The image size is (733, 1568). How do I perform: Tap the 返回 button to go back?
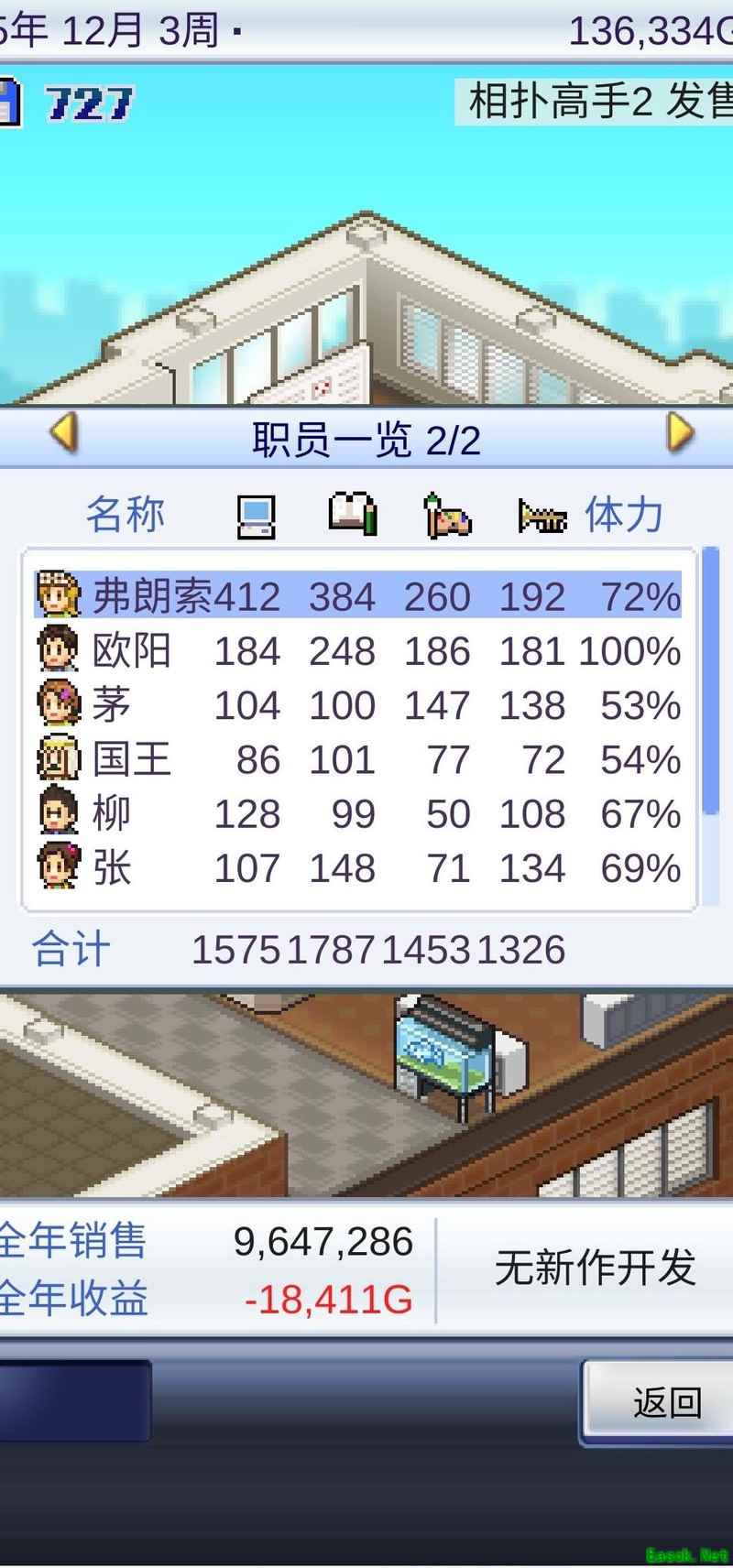pyautogui.click(x=664, y=1402)
